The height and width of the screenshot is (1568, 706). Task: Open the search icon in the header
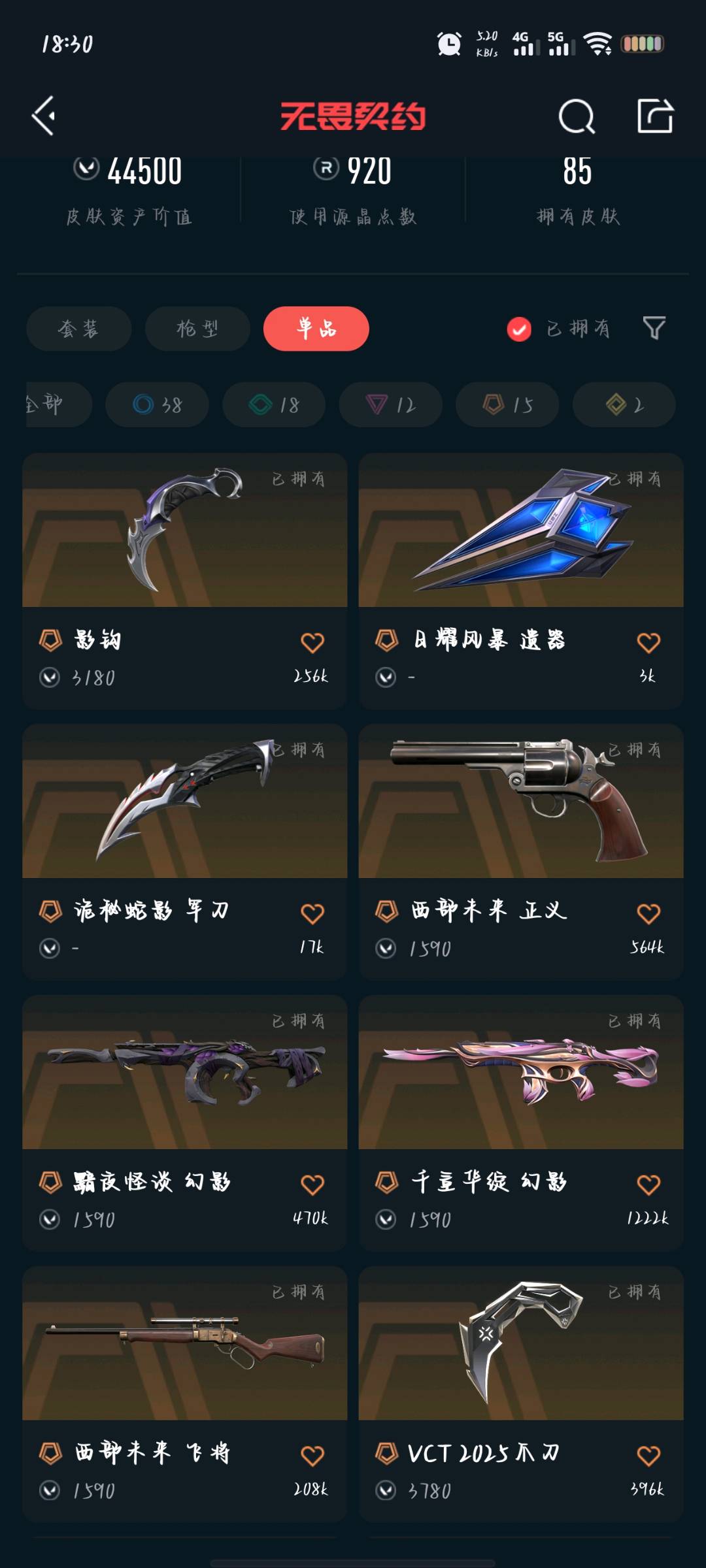pos(577,117)
